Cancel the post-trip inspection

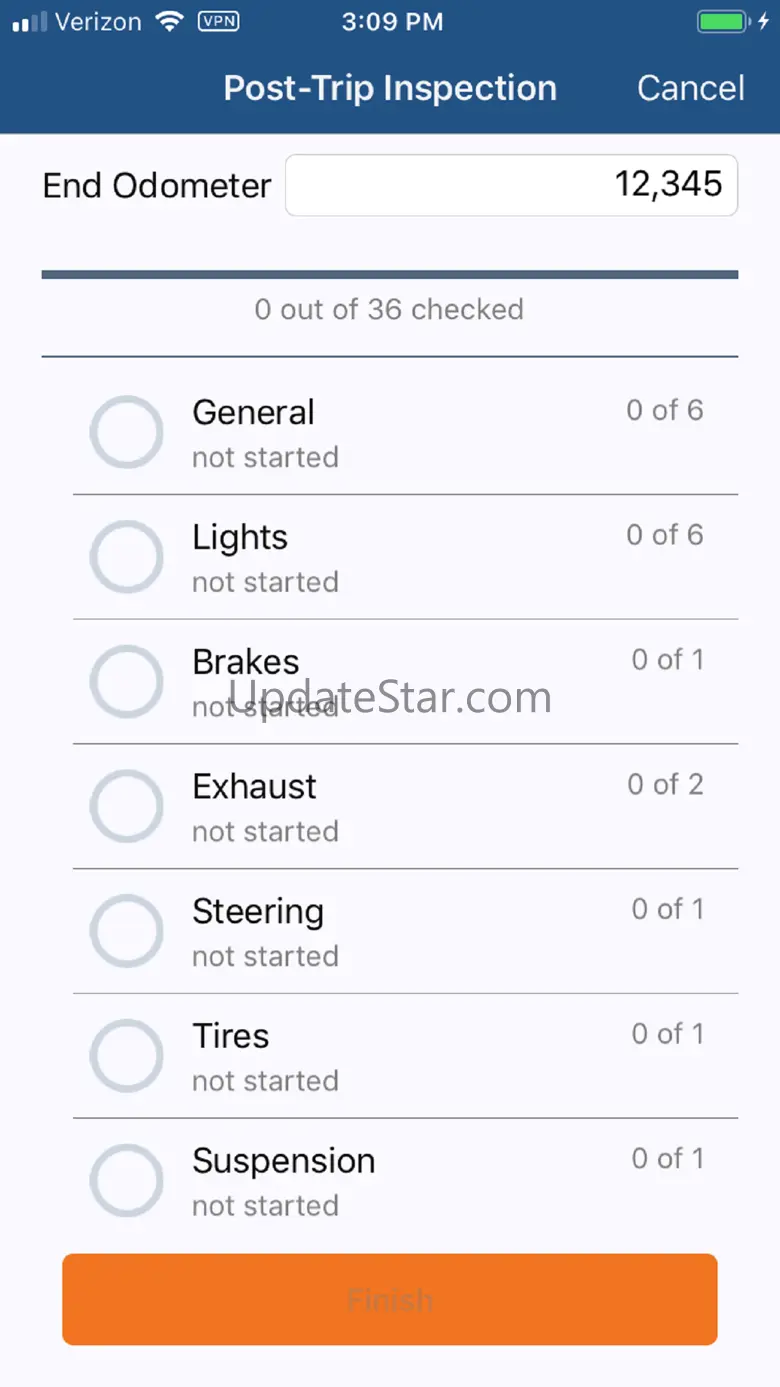(690, 88)
